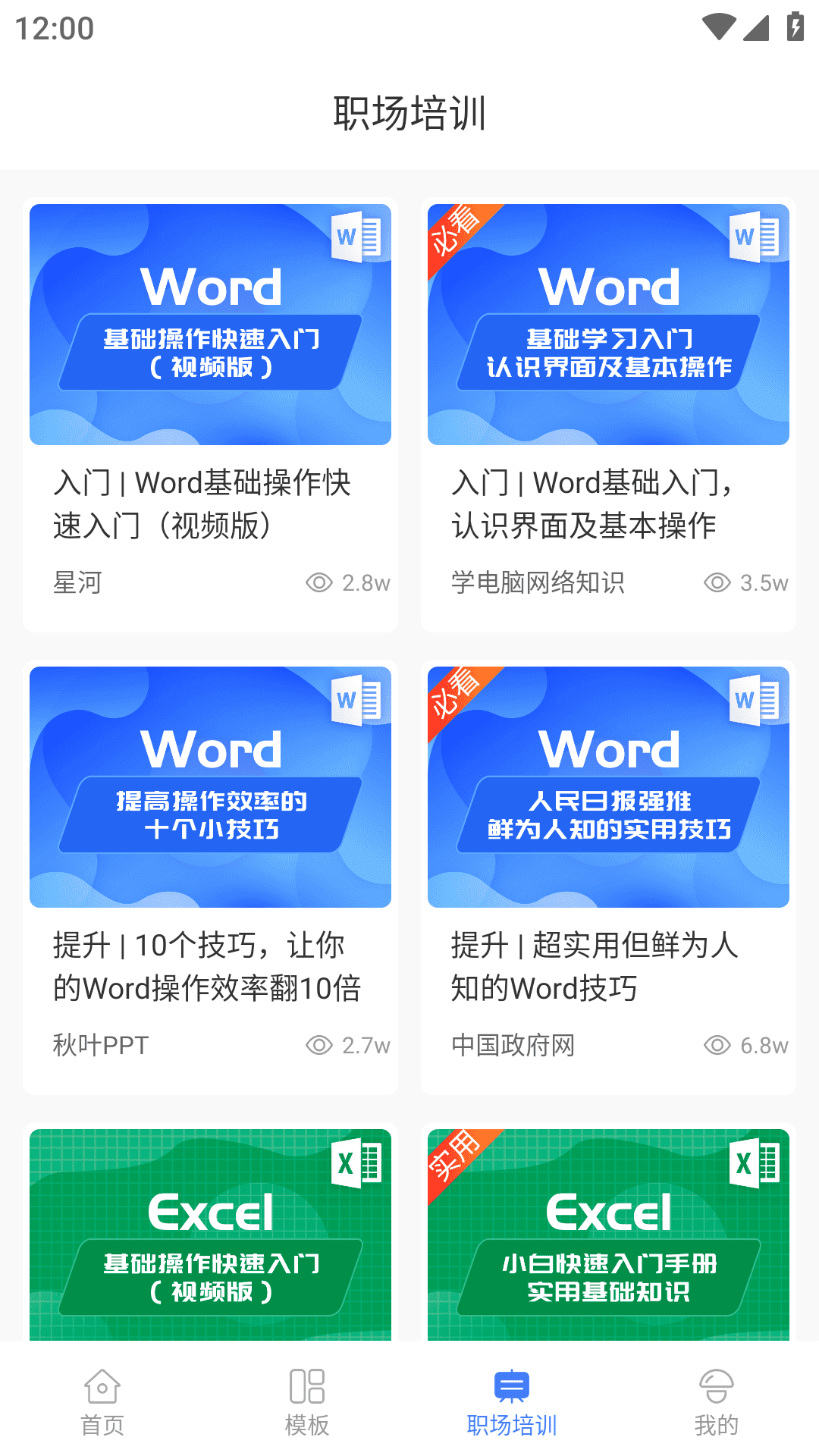Open Word基础操作快速入门（视频版）course card

click(x=210, y=413)
